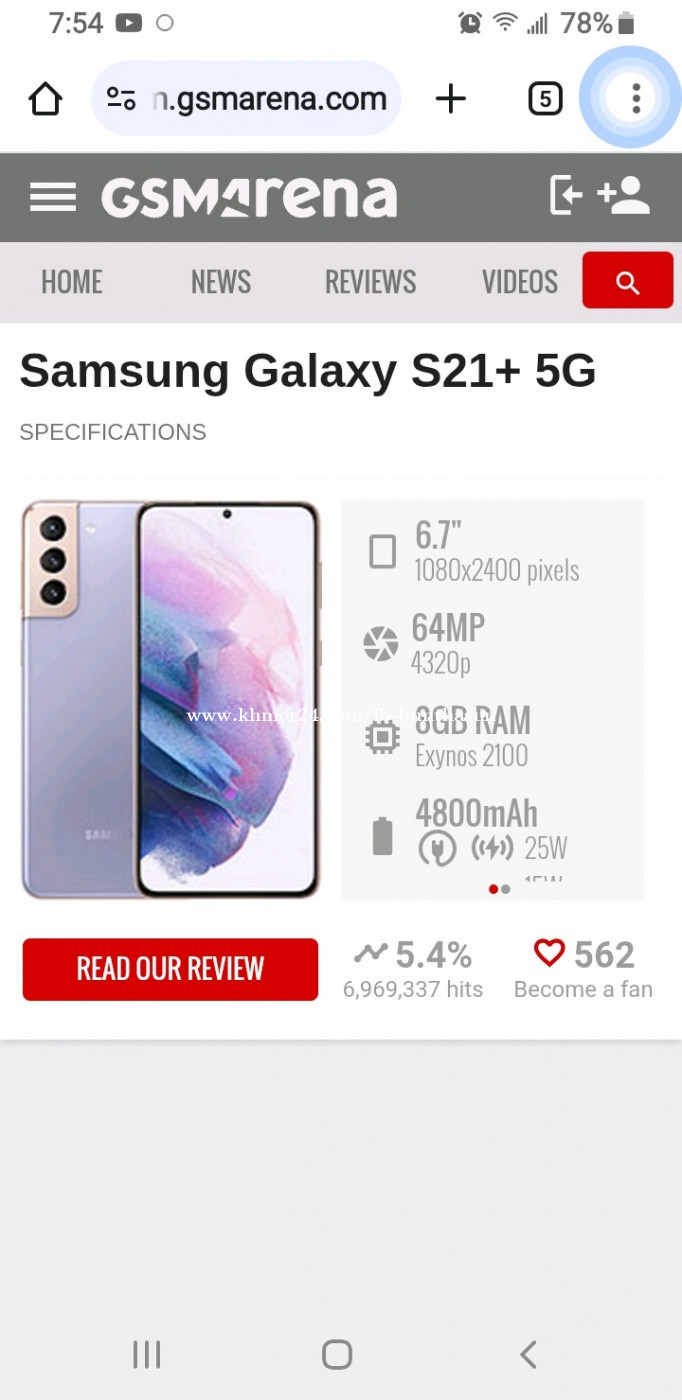
Task: Tap READ OUR REVIEW button
Action: click(170, 969)
